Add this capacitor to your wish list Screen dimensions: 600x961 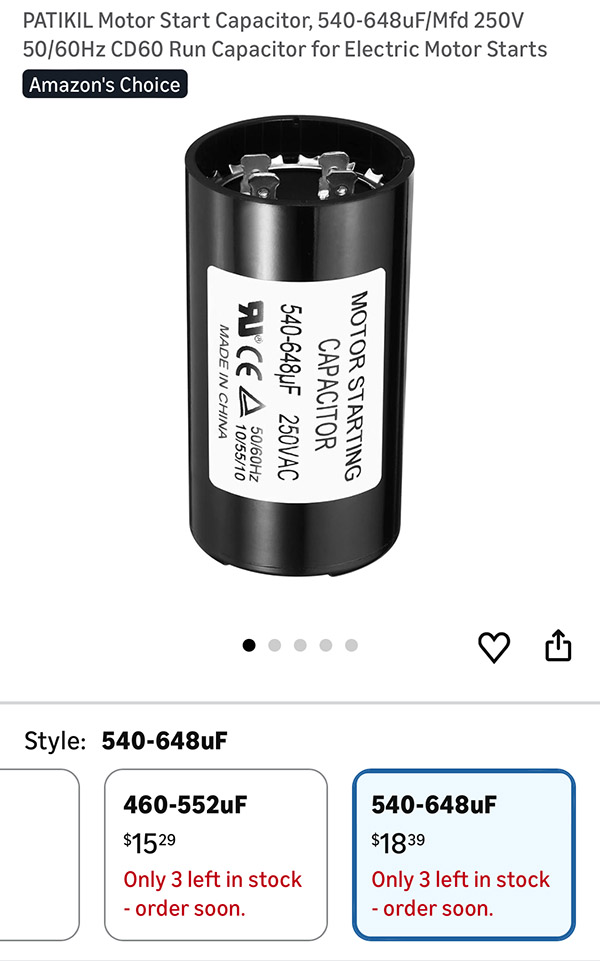pyautogui.click(x=494, y=647)
